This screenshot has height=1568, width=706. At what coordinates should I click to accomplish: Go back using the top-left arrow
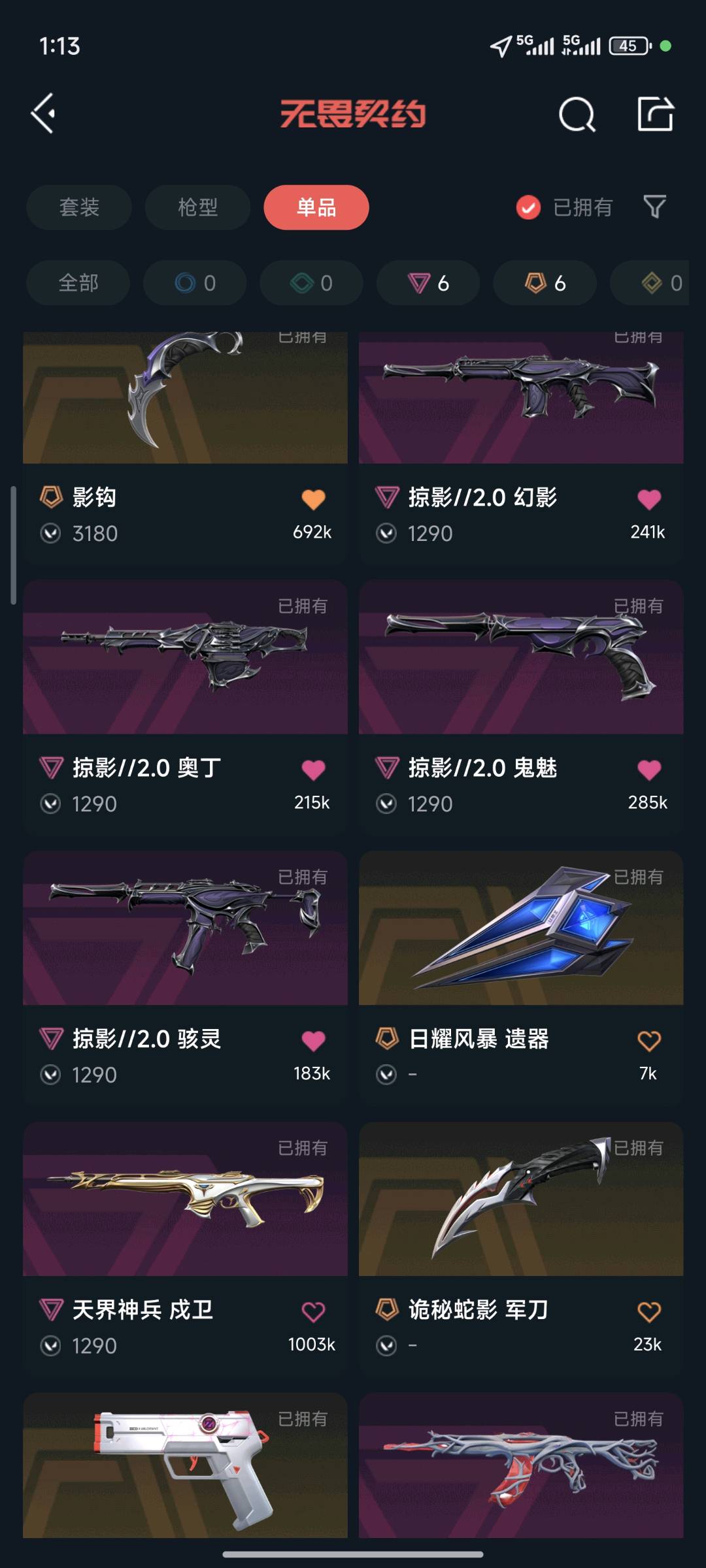[44, 114]
